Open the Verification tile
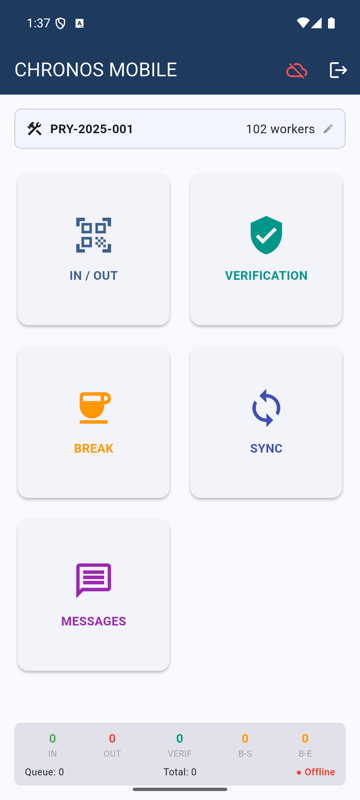 point(266,249)
